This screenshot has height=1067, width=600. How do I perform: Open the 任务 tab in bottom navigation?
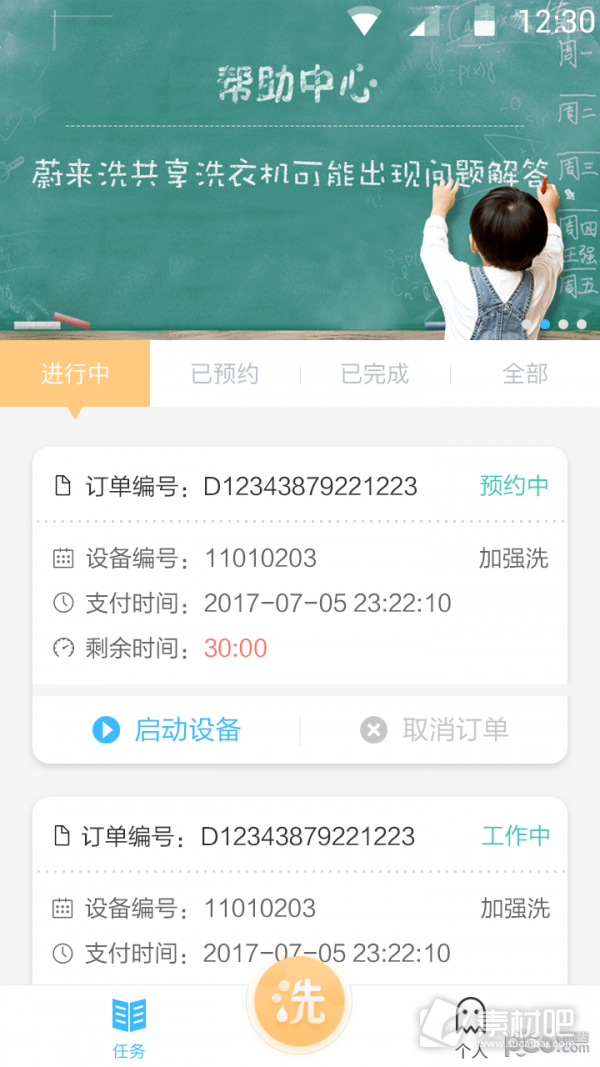click(x=128, y=1027)
